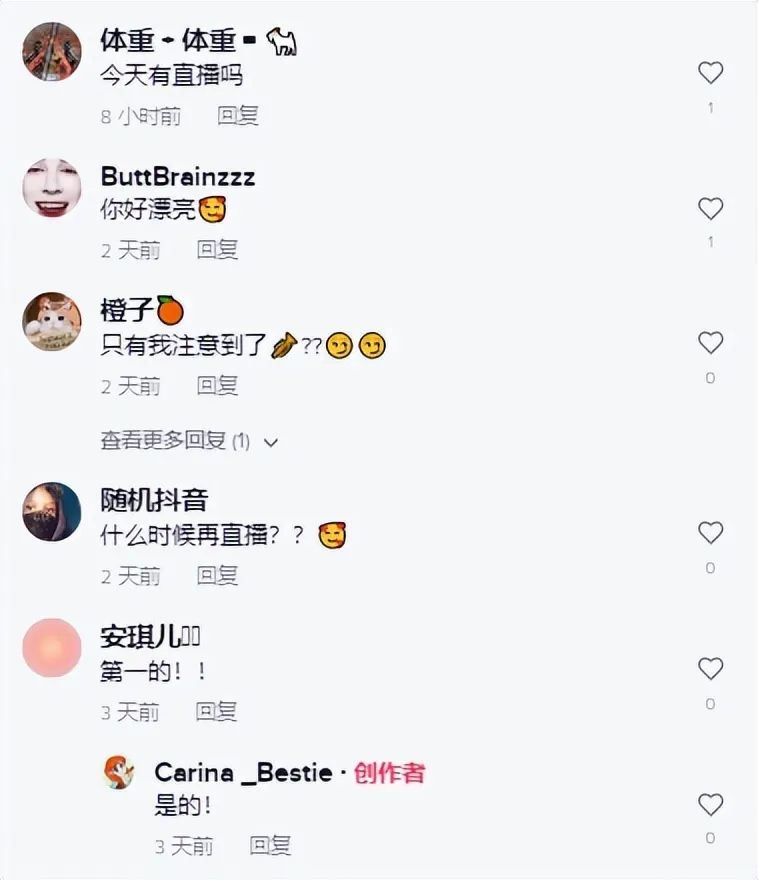This screenshot has height=880, width=758.
Task: Like 橙子's comment
Action: click(710, 343)
